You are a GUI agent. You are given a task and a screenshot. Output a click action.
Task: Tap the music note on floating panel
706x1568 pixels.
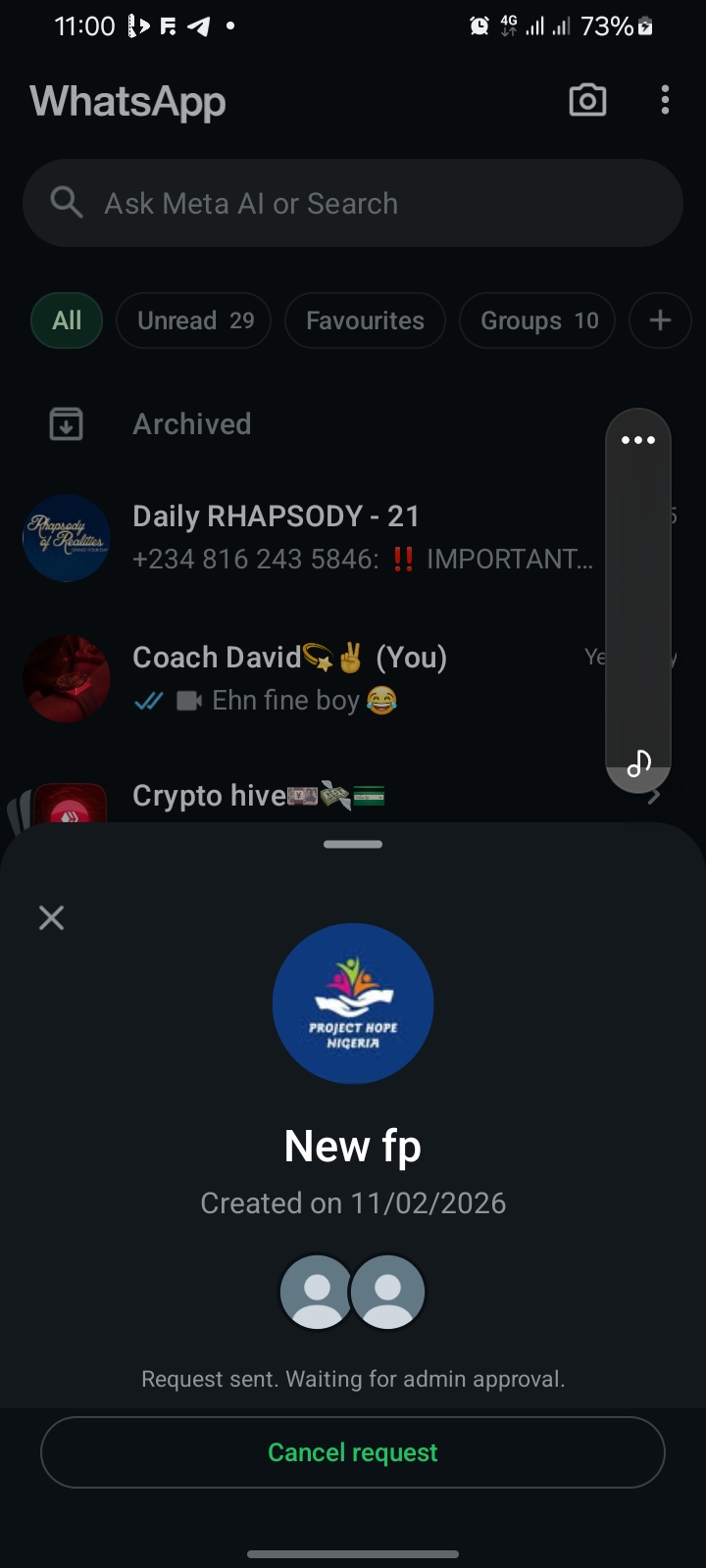tap(638, 762)
